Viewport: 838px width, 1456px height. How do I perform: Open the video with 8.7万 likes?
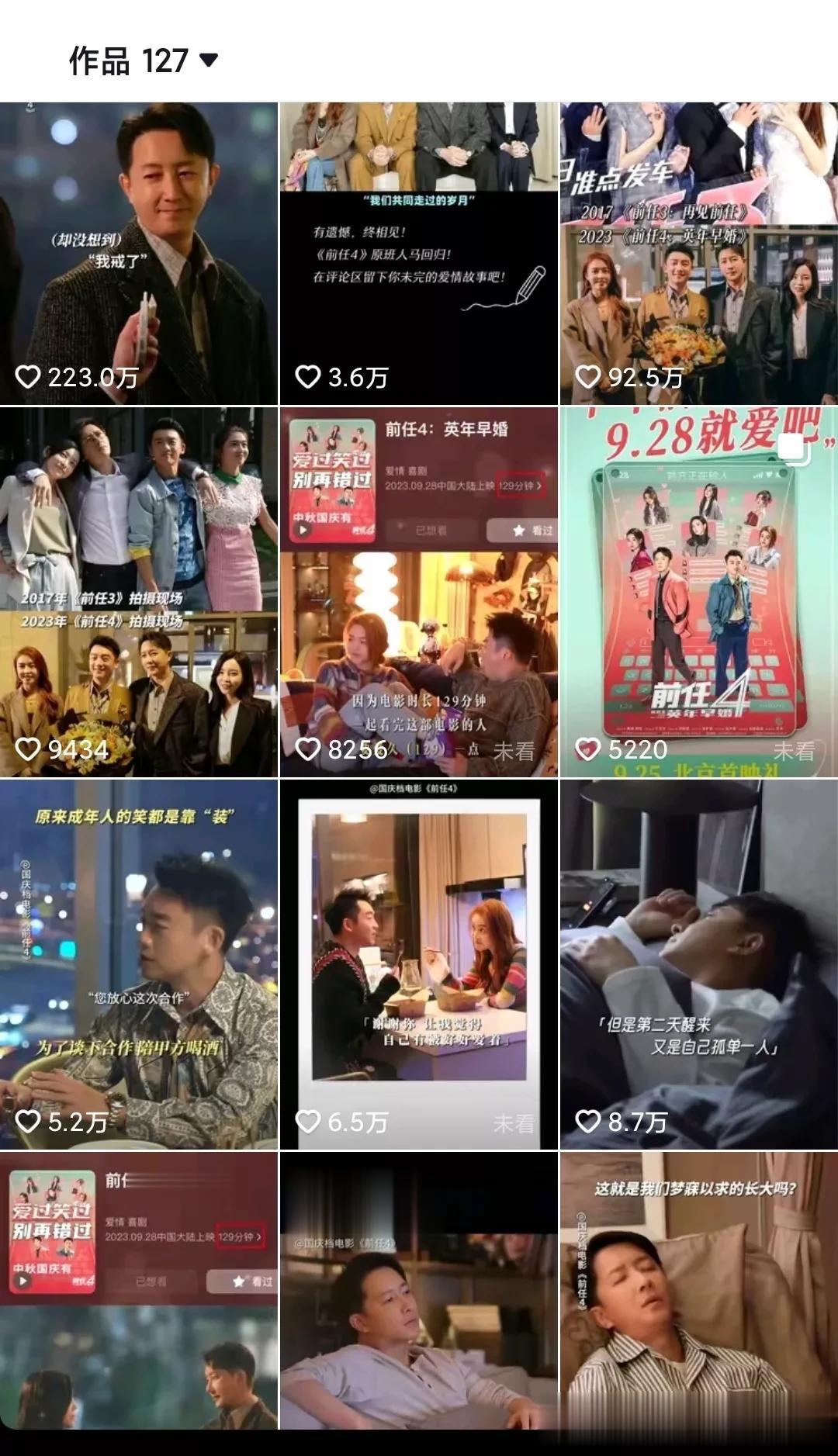699,964
